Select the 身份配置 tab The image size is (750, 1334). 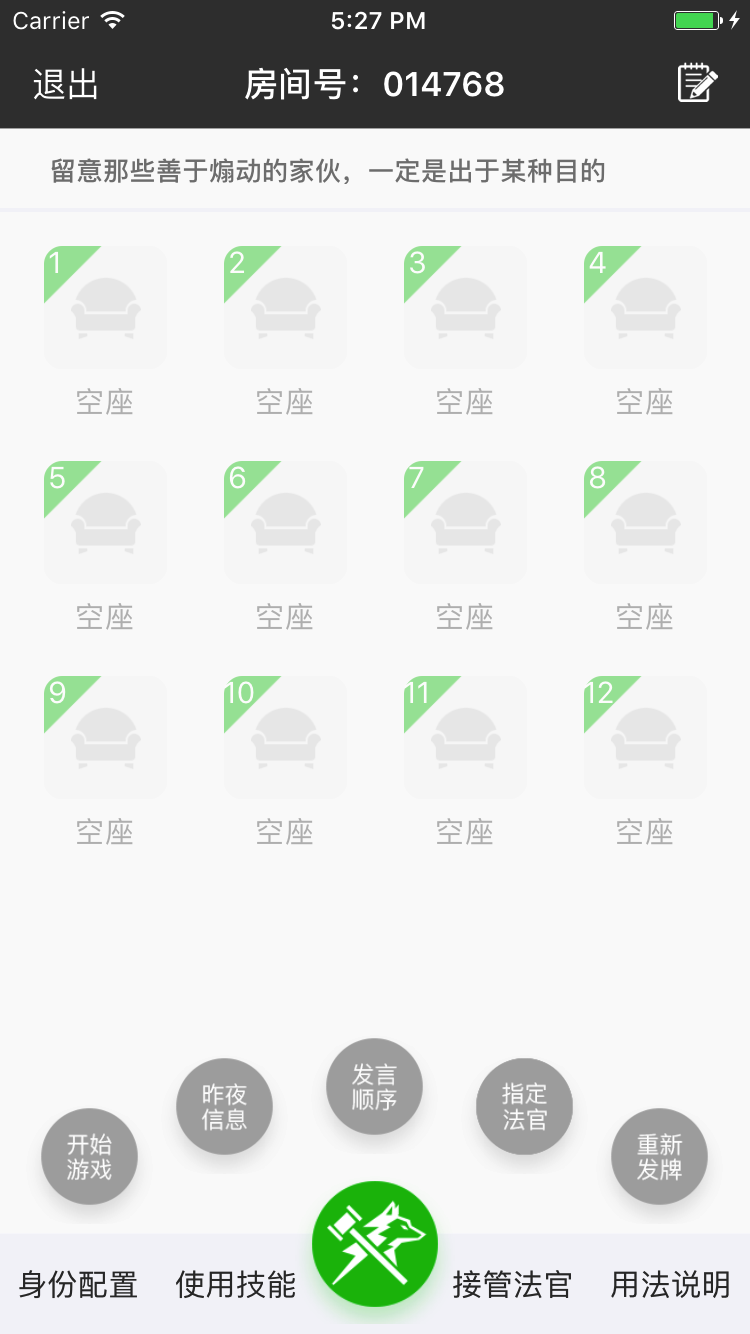pos(75,1286)
